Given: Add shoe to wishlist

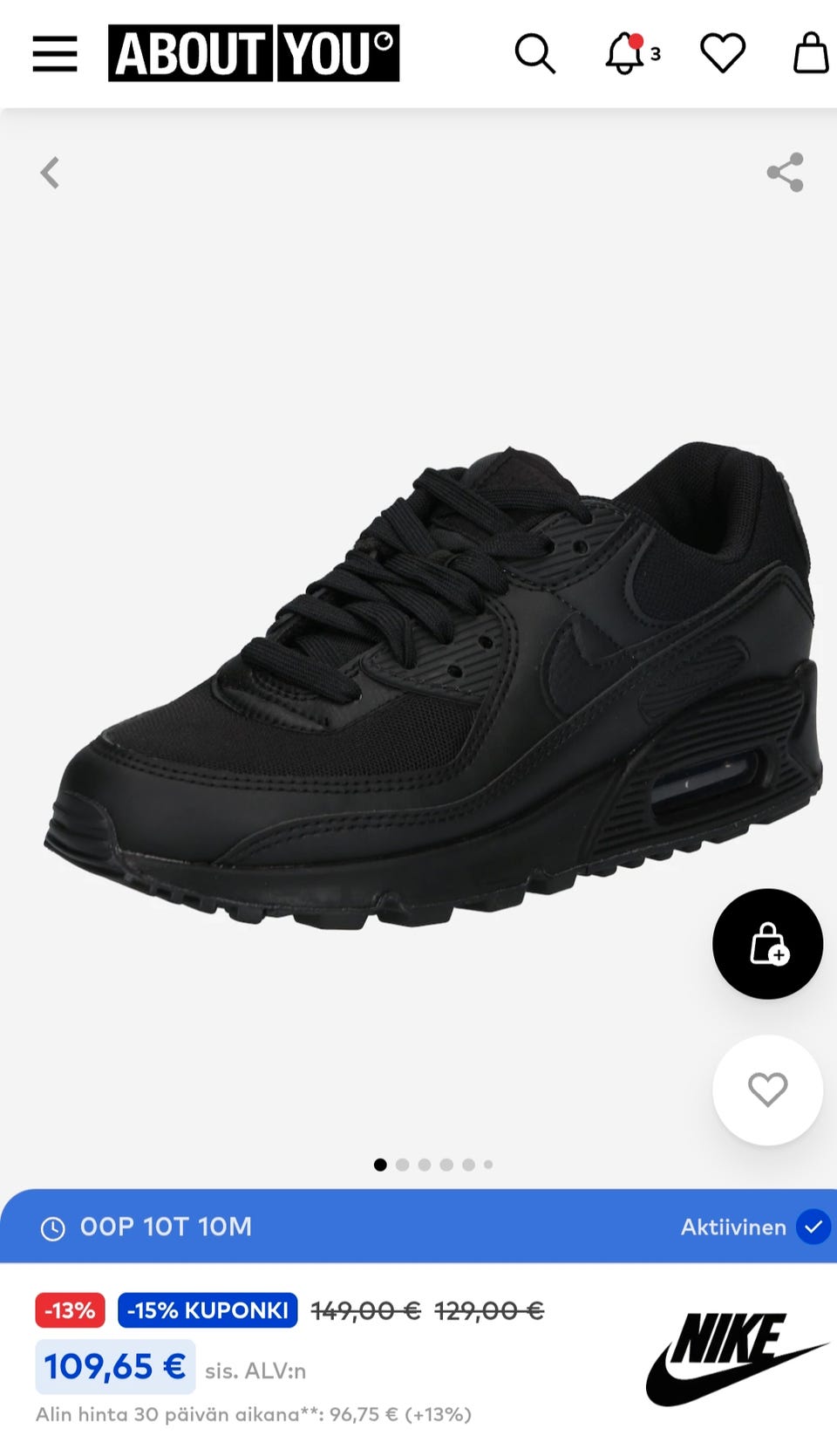Looking at the screenshot, I should pos(767,1090).
